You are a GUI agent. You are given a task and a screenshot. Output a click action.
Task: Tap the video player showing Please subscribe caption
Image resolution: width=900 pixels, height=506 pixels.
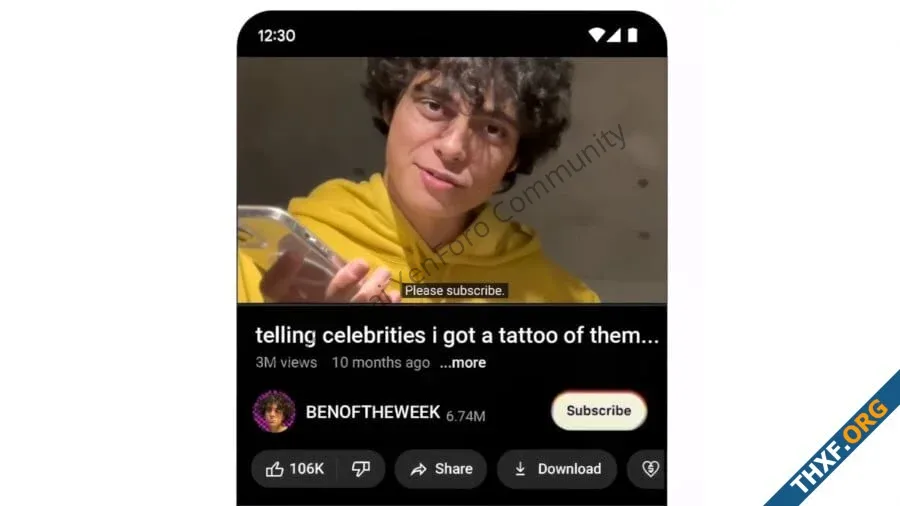pyautogui.click(x=451, y=180)
